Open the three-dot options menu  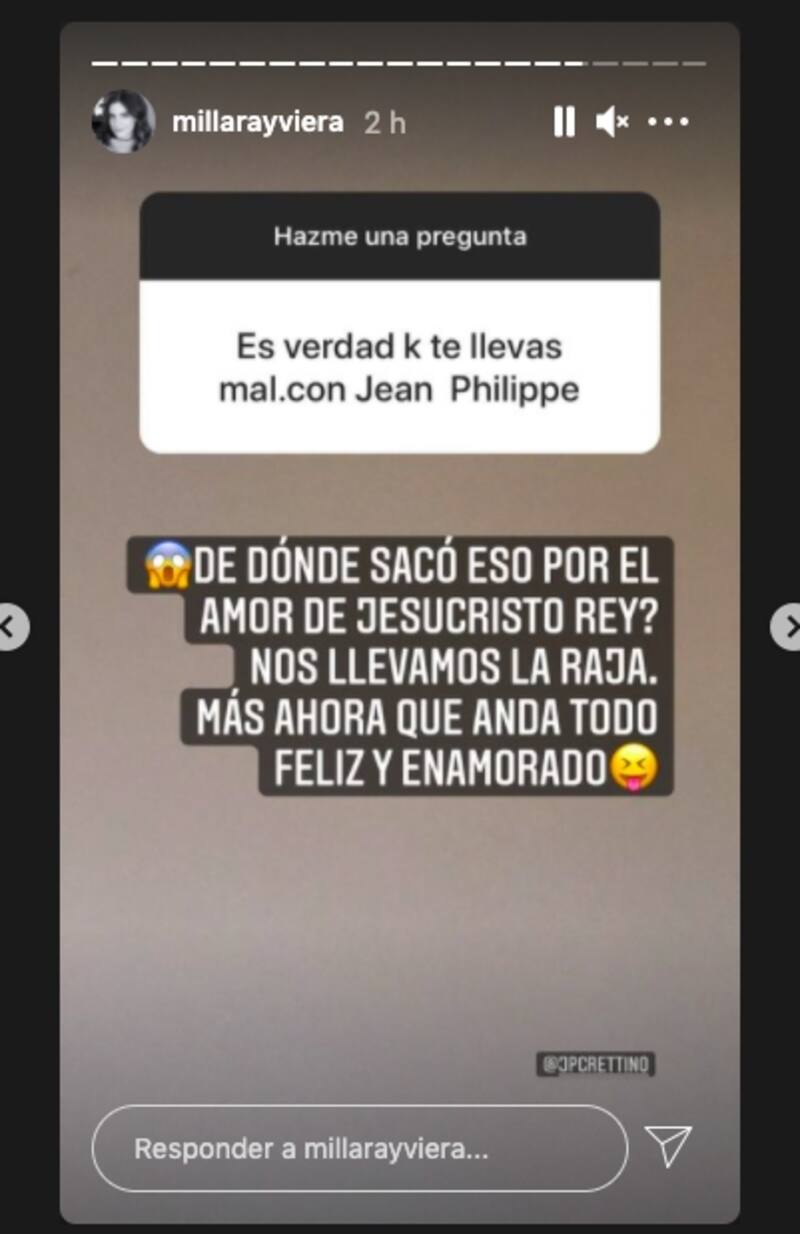tap(668, 122)
